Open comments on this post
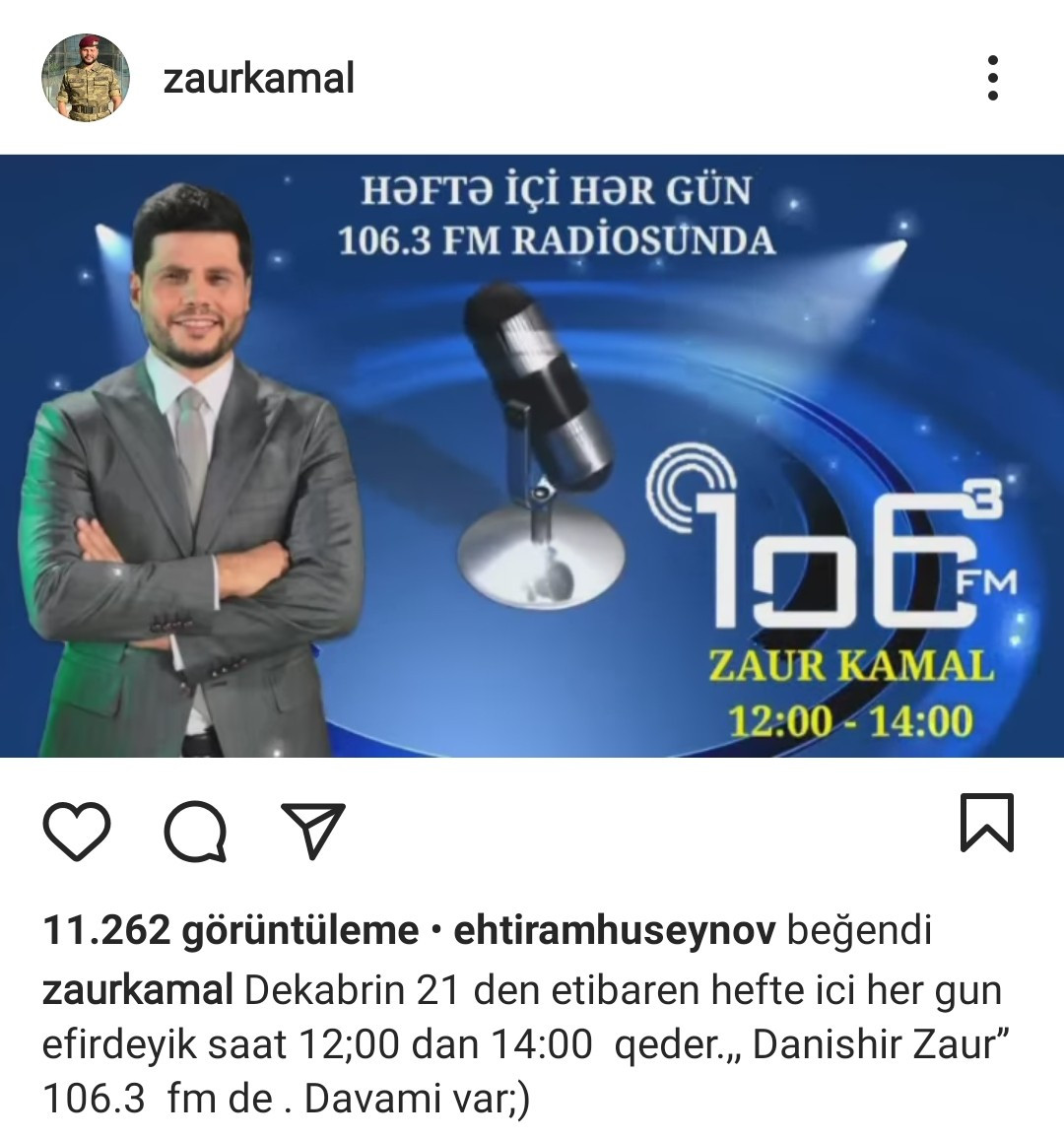 [196, 831]
